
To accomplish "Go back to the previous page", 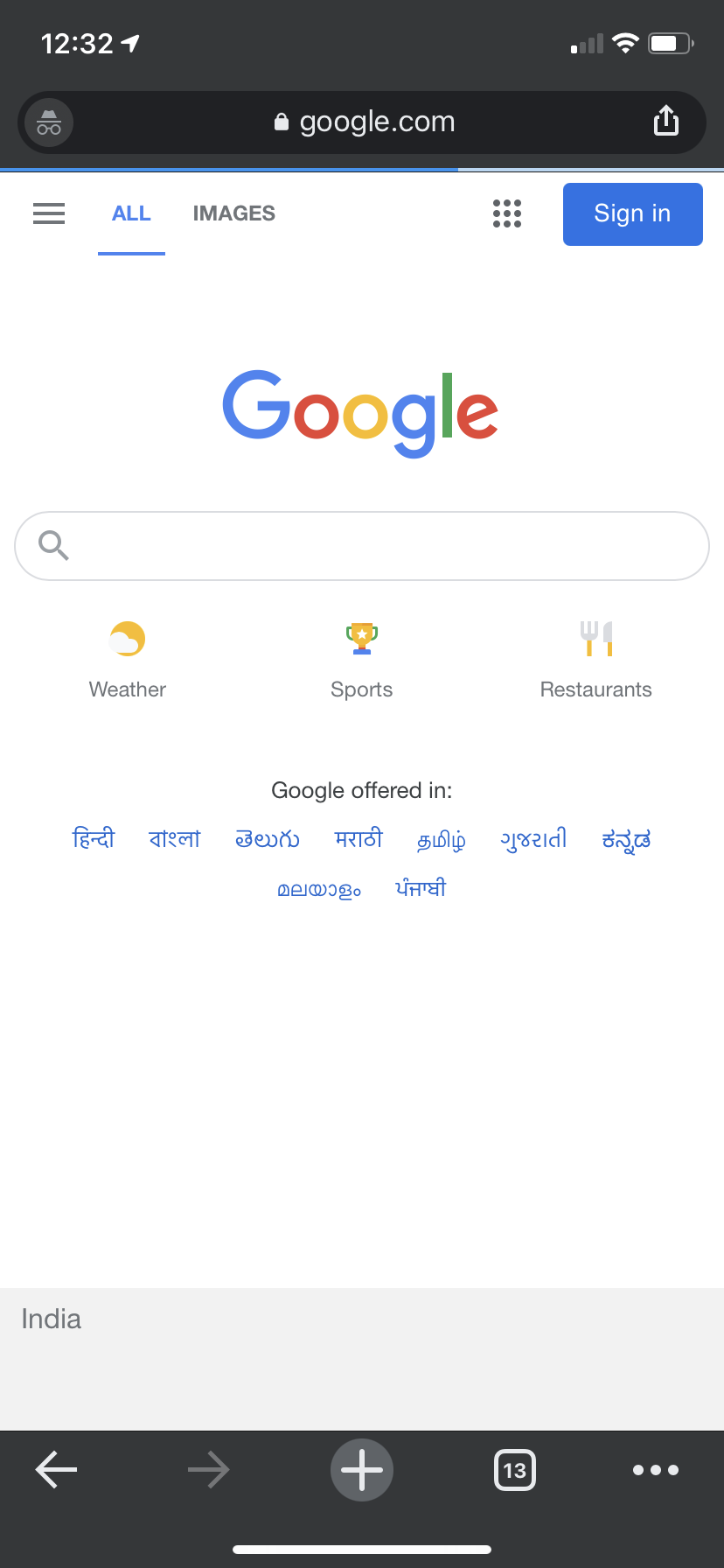I will click(56, 1470).
